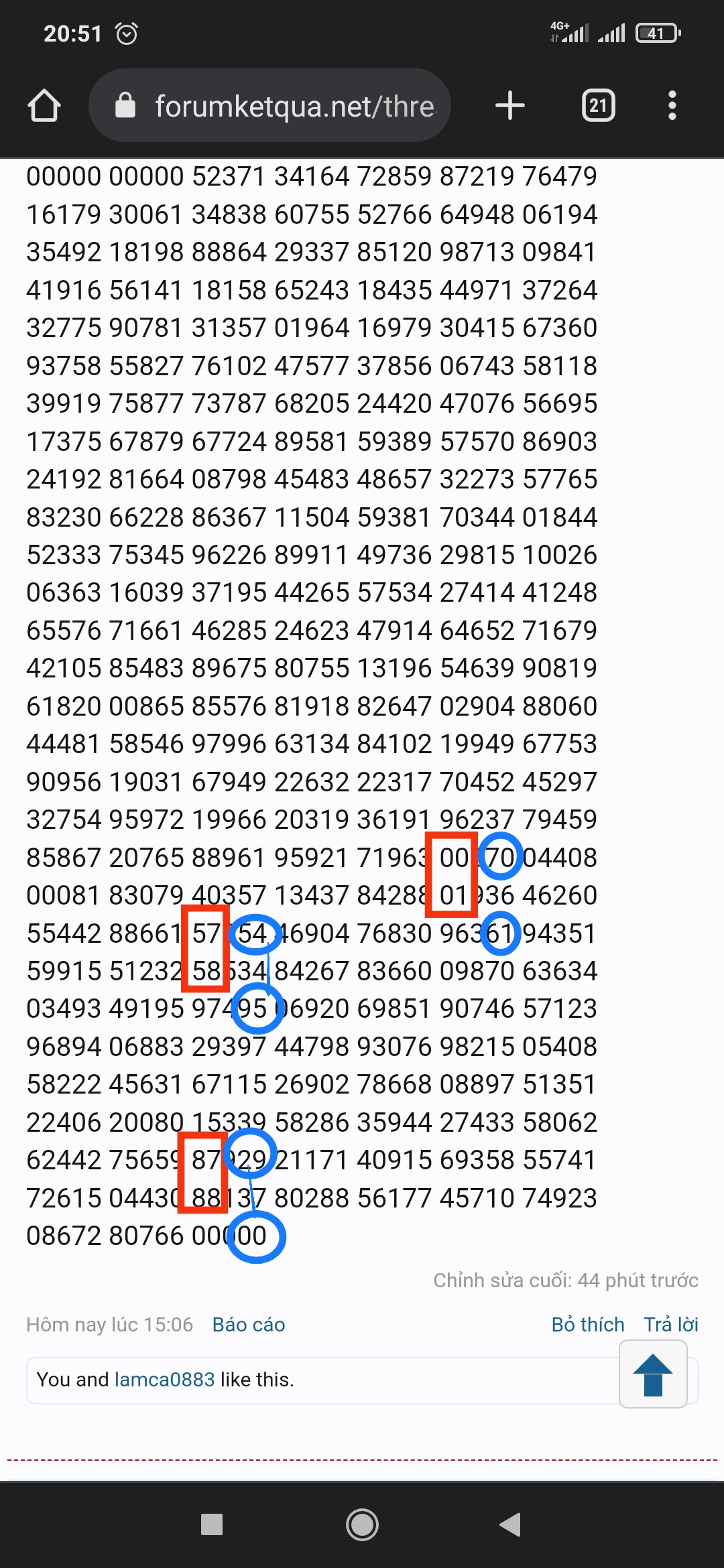Viewport: 724px width, 1568px height.
Task: Reply to the post with Trả lời
Action: [671, 1325]
